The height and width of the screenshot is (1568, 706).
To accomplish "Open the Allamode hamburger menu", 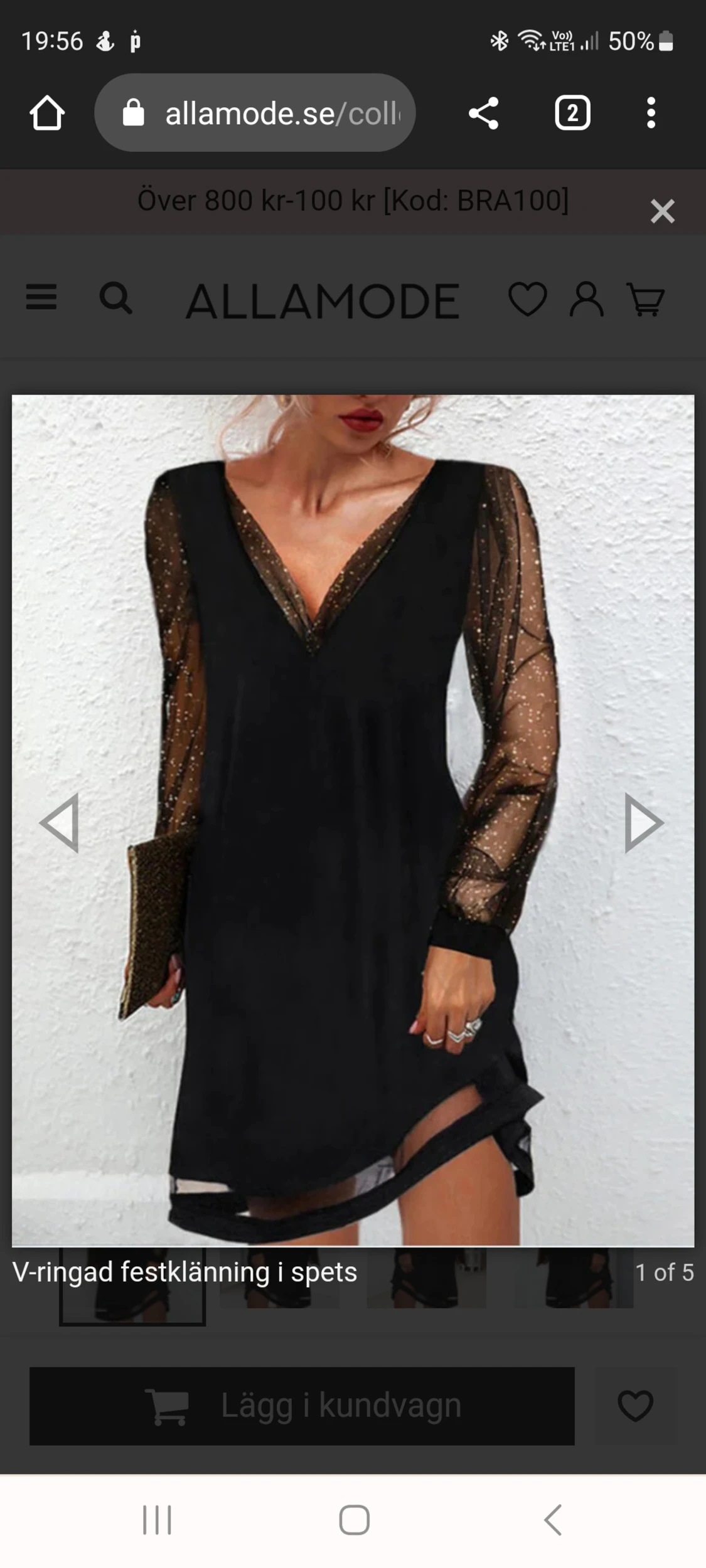I will coord(41,297).
